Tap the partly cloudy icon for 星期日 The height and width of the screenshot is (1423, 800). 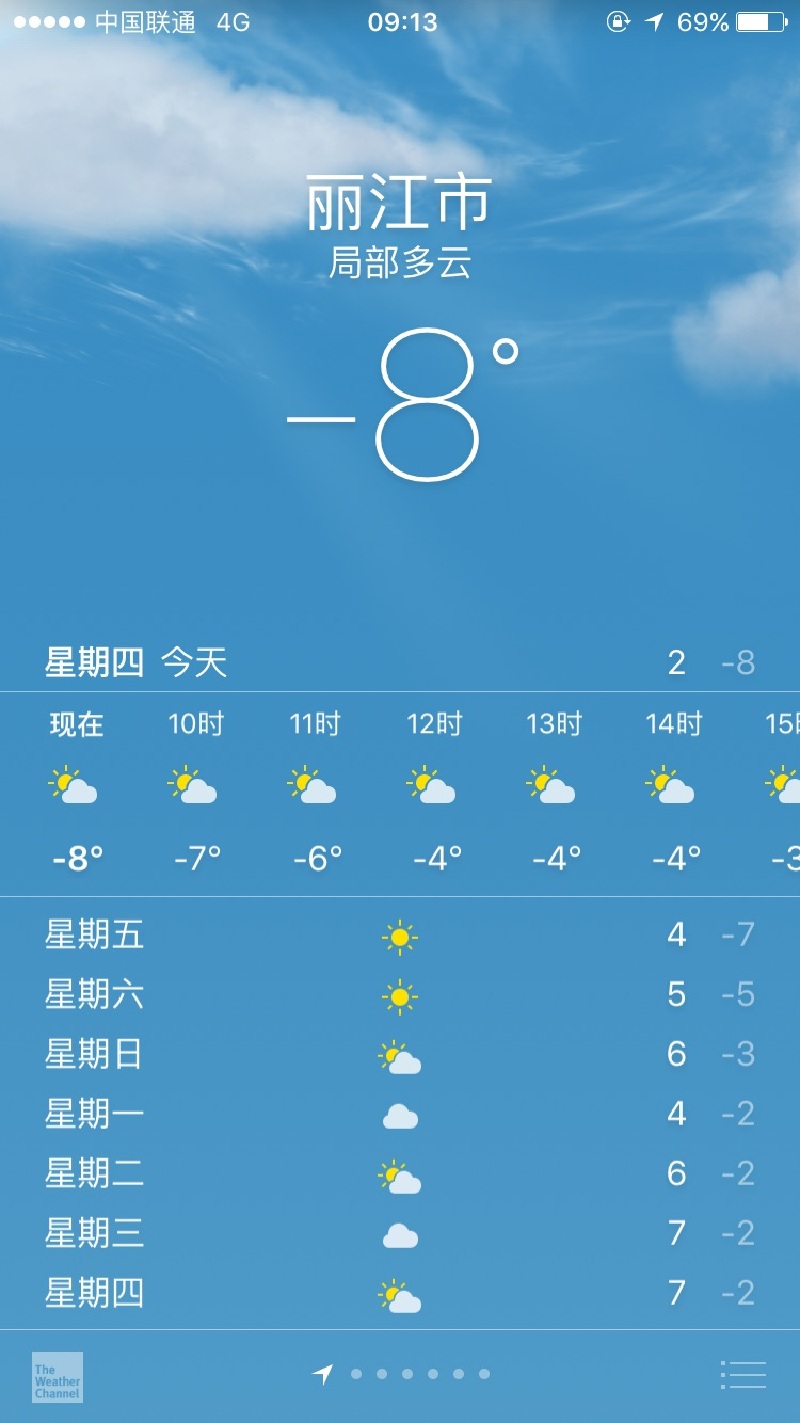(399, 1055)
